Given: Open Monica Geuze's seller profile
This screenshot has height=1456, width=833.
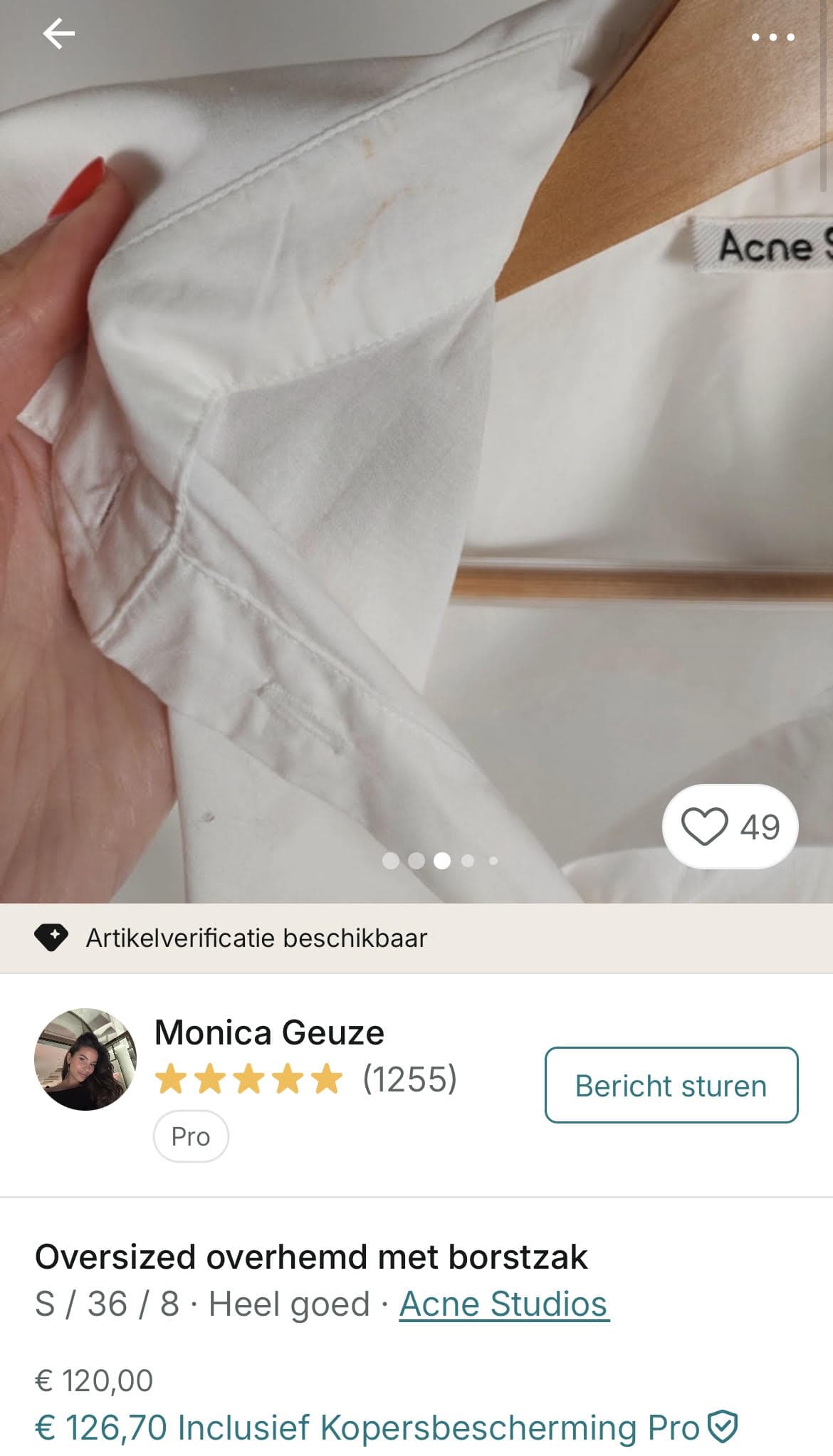Looking at the screenshot, I should pyautogui.click(x=269, y=1032).
